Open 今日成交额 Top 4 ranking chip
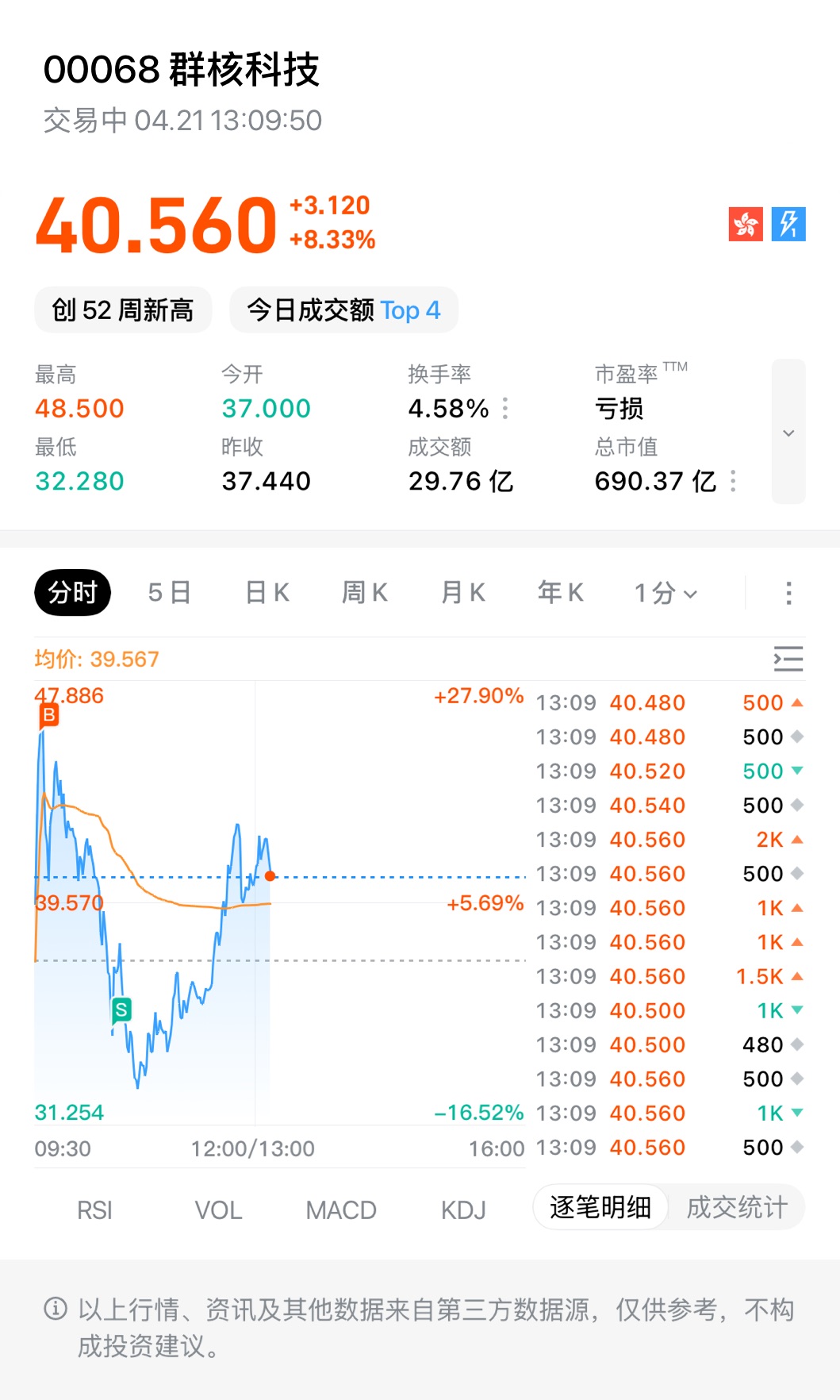The width and height of the screenshot is (840, 1400). [343, 310]
